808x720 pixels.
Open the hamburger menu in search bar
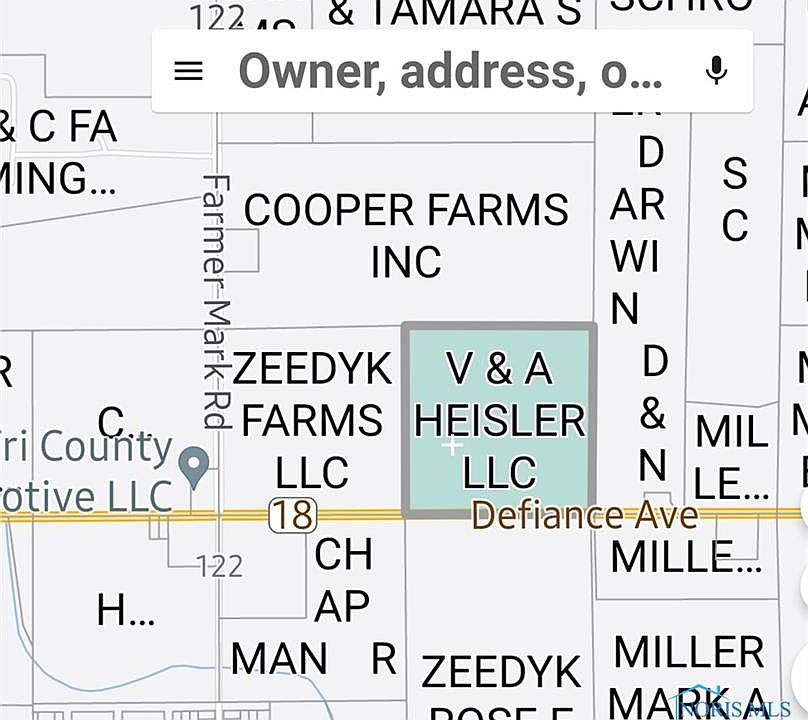pos(189,71)
